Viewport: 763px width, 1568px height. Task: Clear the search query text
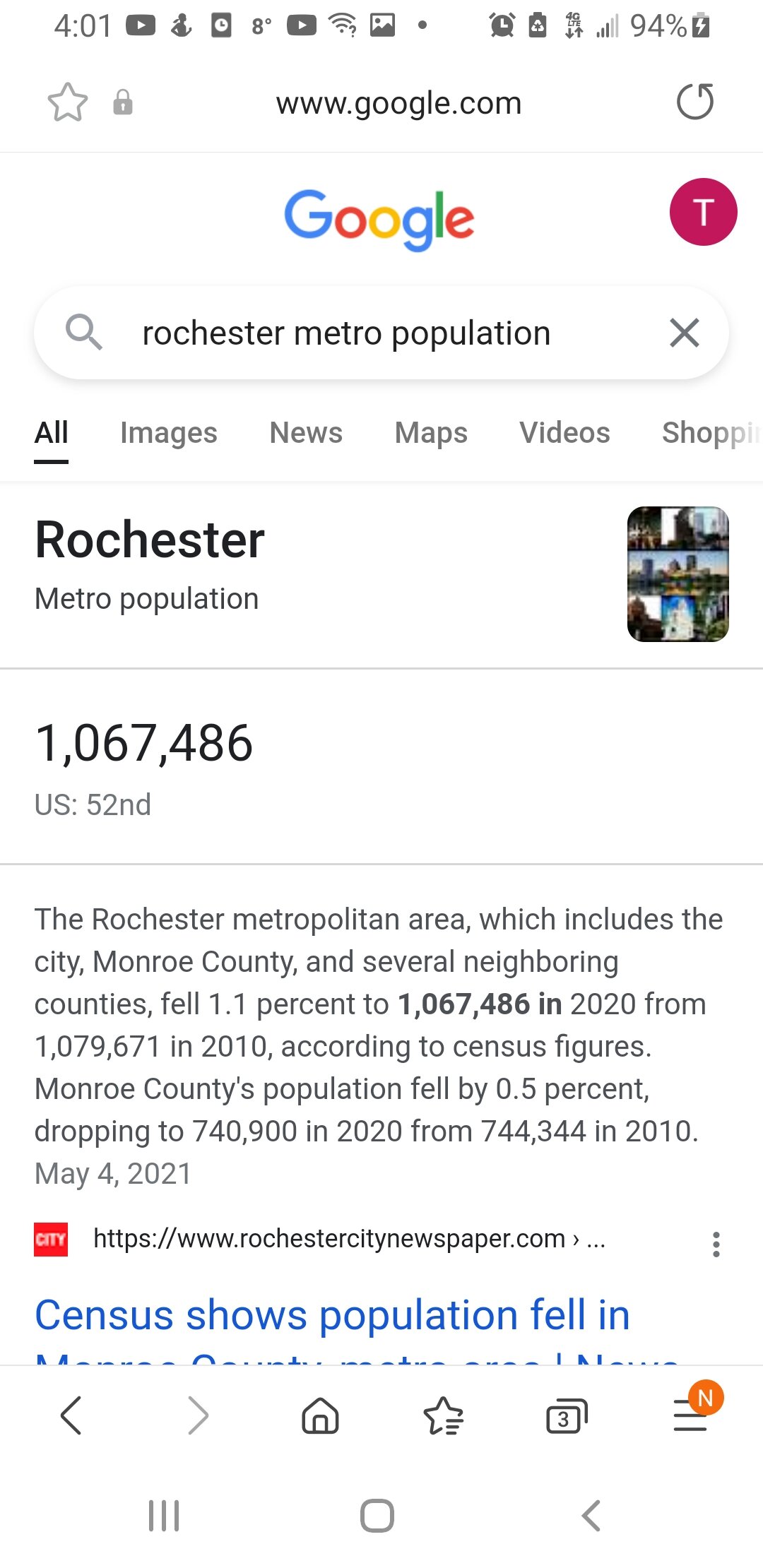tap(684, 333)
